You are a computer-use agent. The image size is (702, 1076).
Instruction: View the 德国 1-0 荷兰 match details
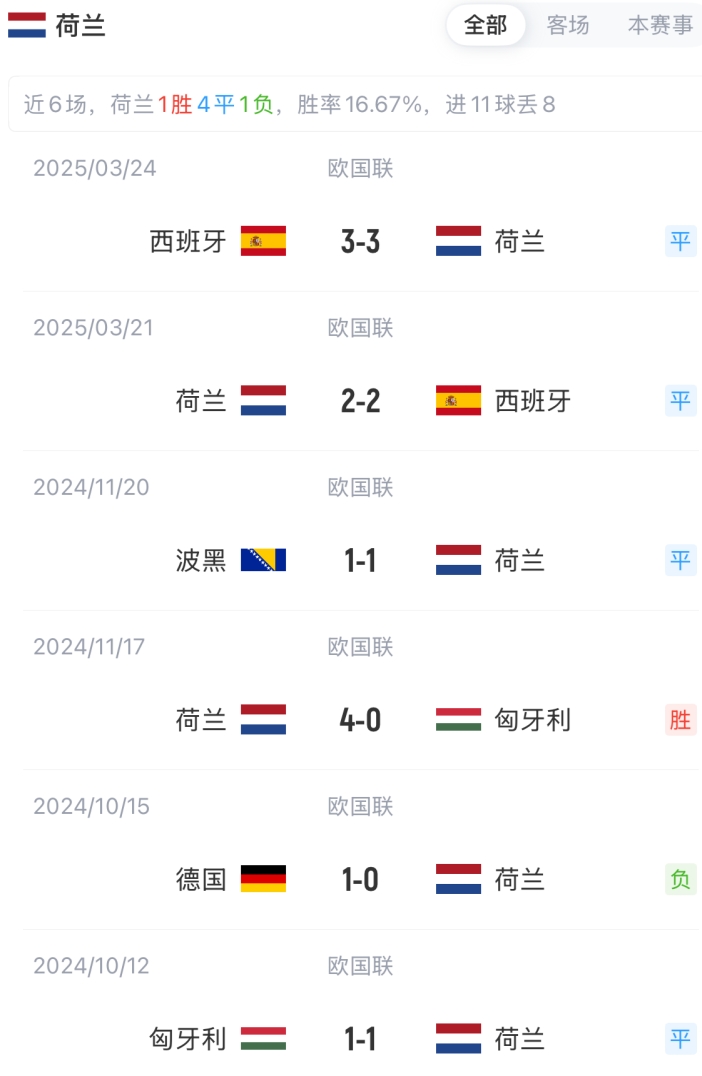[360, 880]
